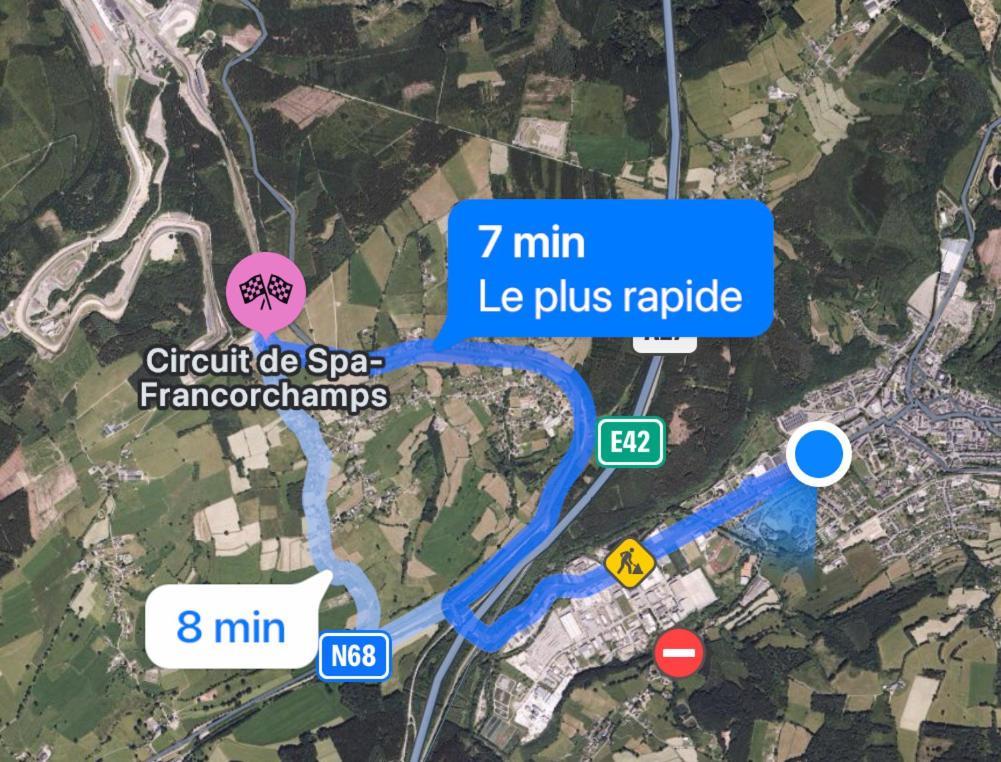Viewport: 1001px width, 762px height.
Task: Choose the alternative 8 min route
Action: point(231,627)
